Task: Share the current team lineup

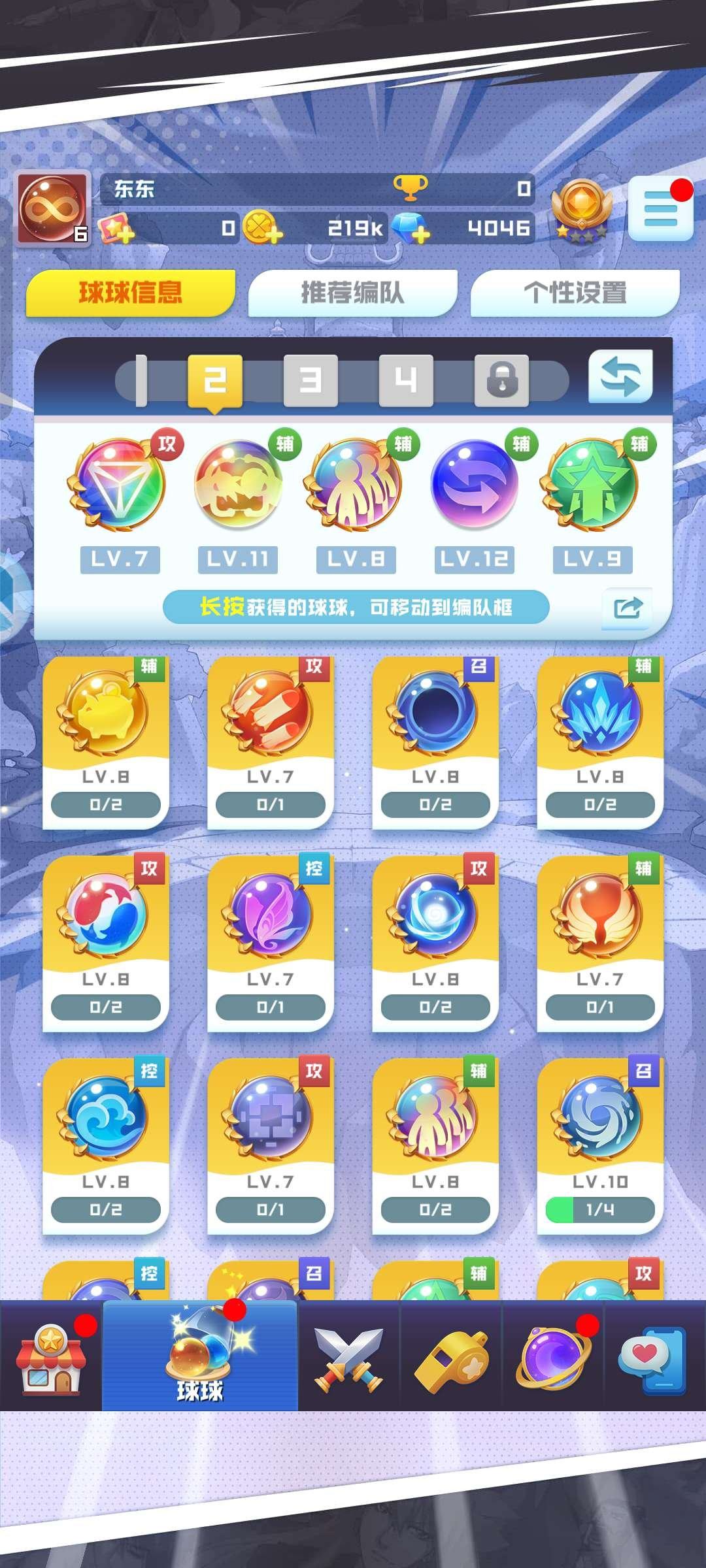Action: click(627, 609)
